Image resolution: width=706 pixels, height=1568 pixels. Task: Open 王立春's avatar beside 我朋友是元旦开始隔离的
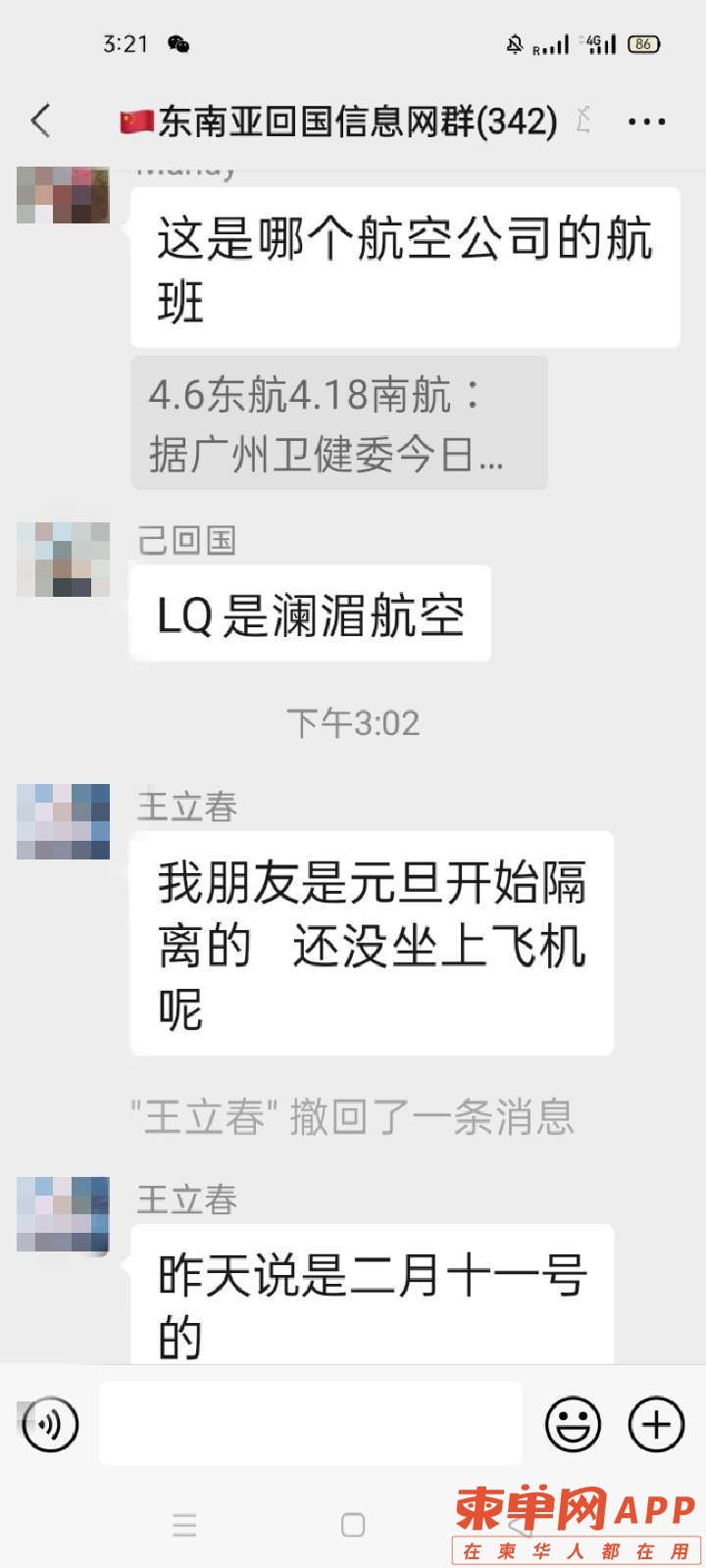64,821
